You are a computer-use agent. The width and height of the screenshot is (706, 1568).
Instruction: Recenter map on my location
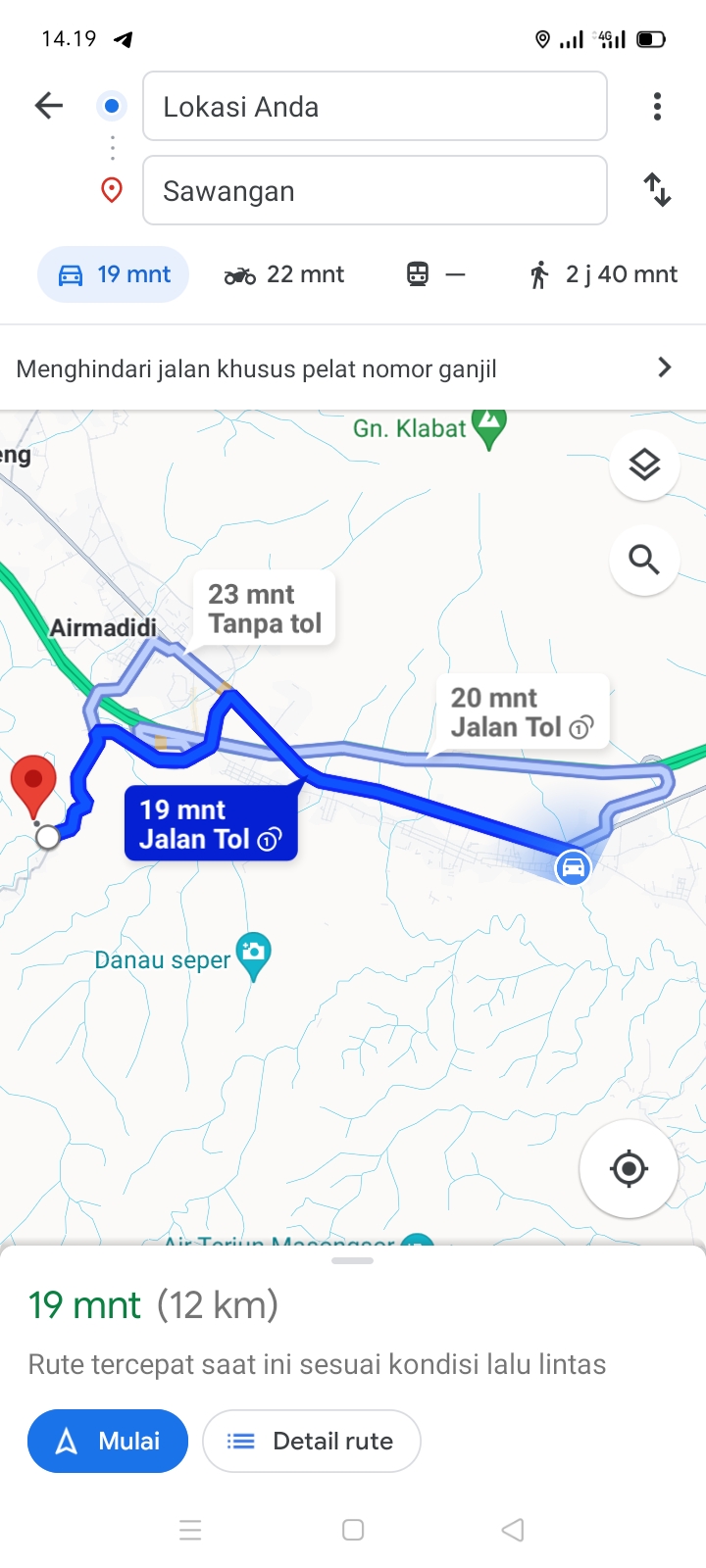[629, 1168]
